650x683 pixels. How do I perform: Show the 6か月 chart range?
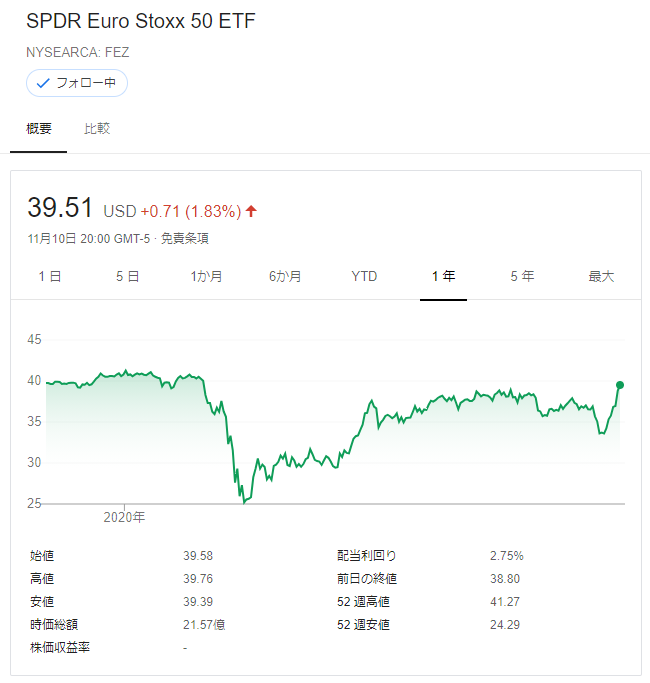pos(285,276)
